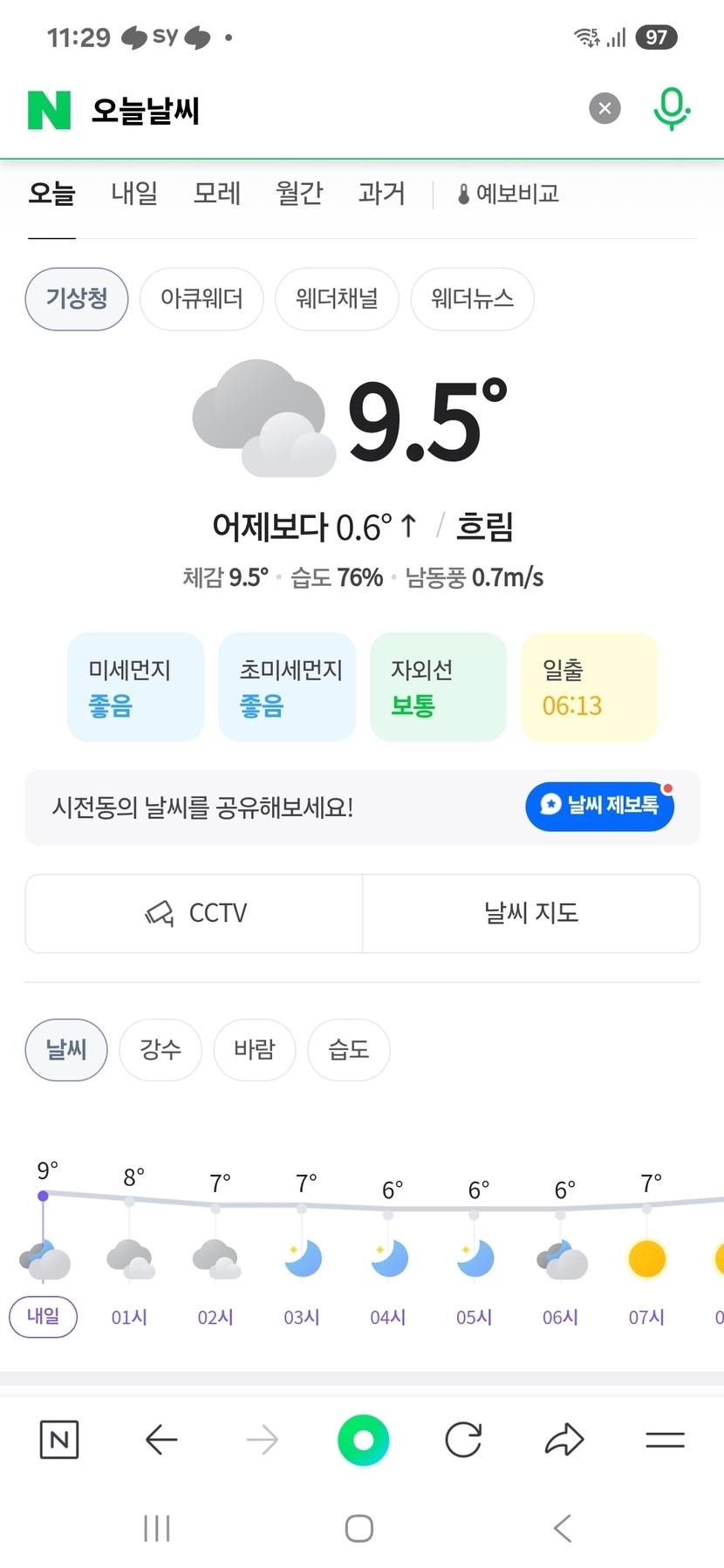The width and height of the screenshot is (724, 1568).
Task: Switch provider to 웨더뉴스
Action: point(472,299)
